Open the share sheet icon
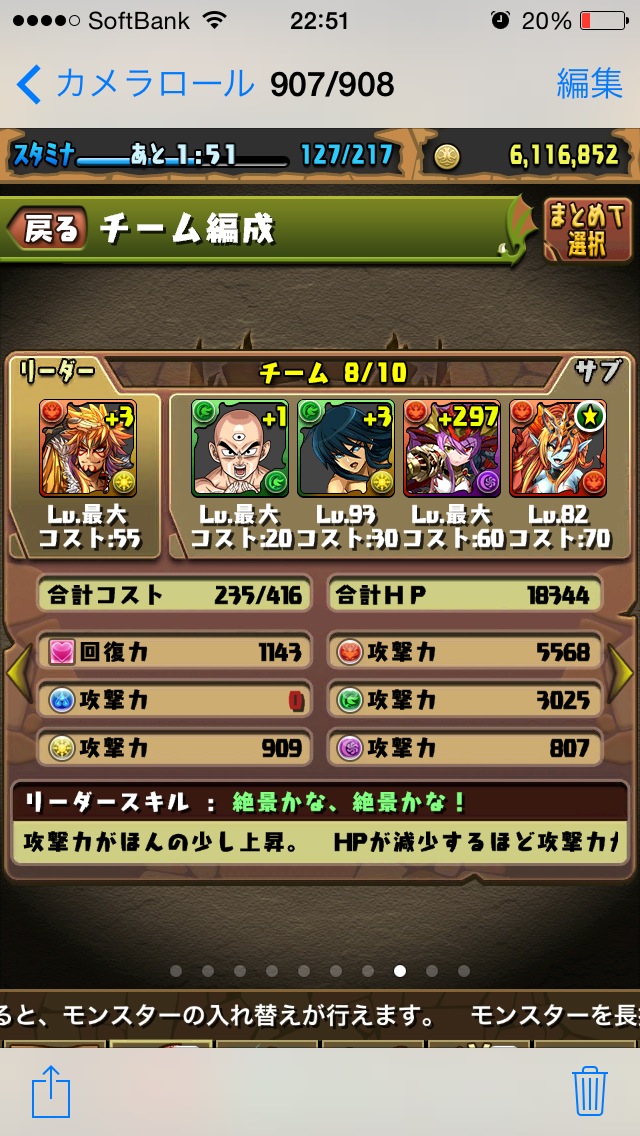 tap(51, 1091)
